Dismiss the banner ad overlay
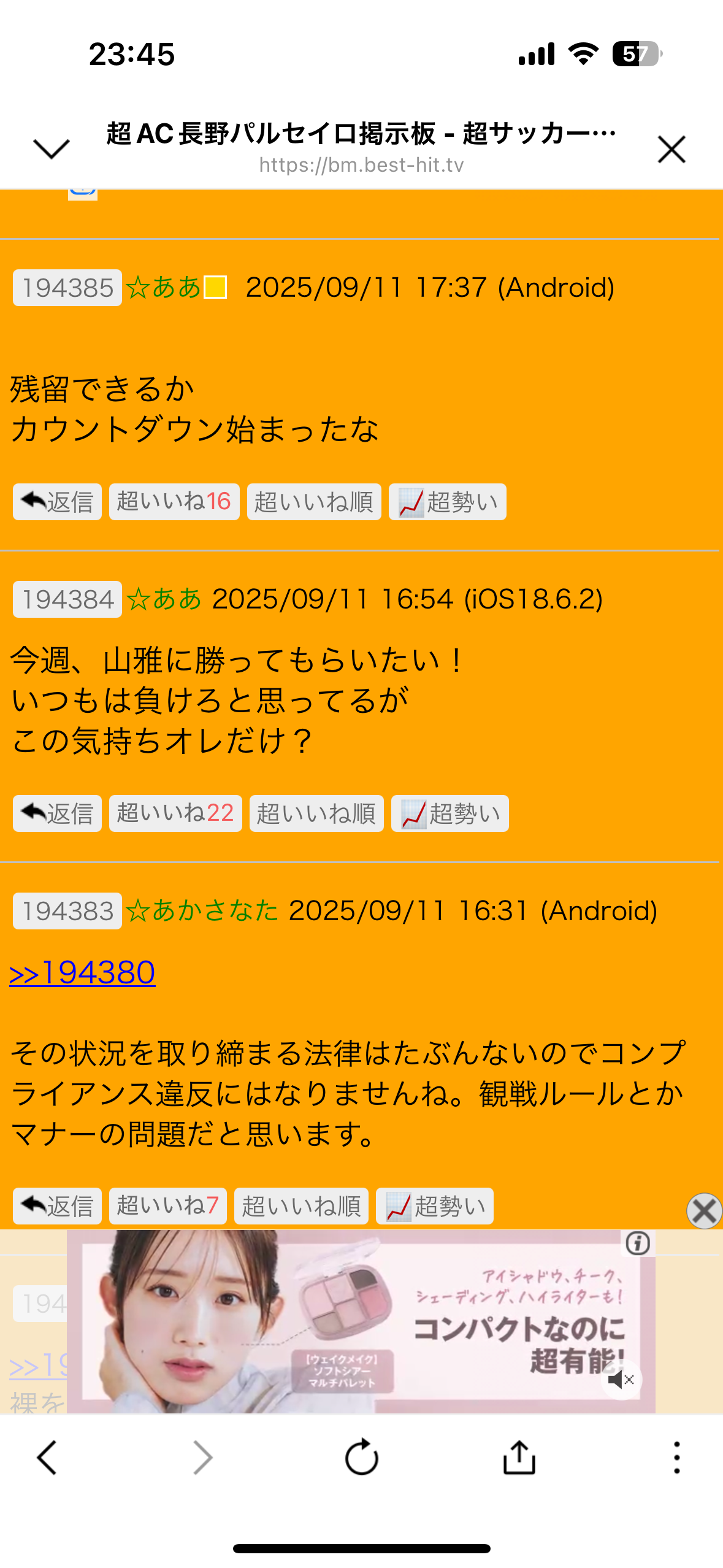Image resolution: width=723 pixels, height=1568 pixels. (704, 1211)
